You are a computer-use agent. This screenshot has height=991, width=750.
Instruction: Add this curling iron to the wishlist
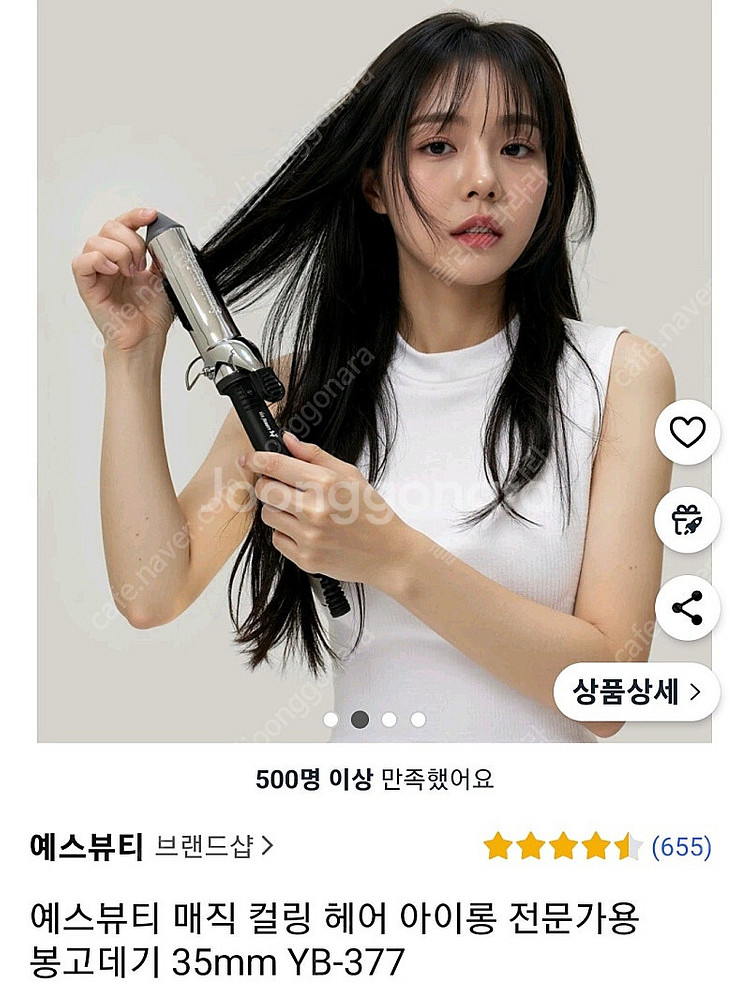(687, 432)
